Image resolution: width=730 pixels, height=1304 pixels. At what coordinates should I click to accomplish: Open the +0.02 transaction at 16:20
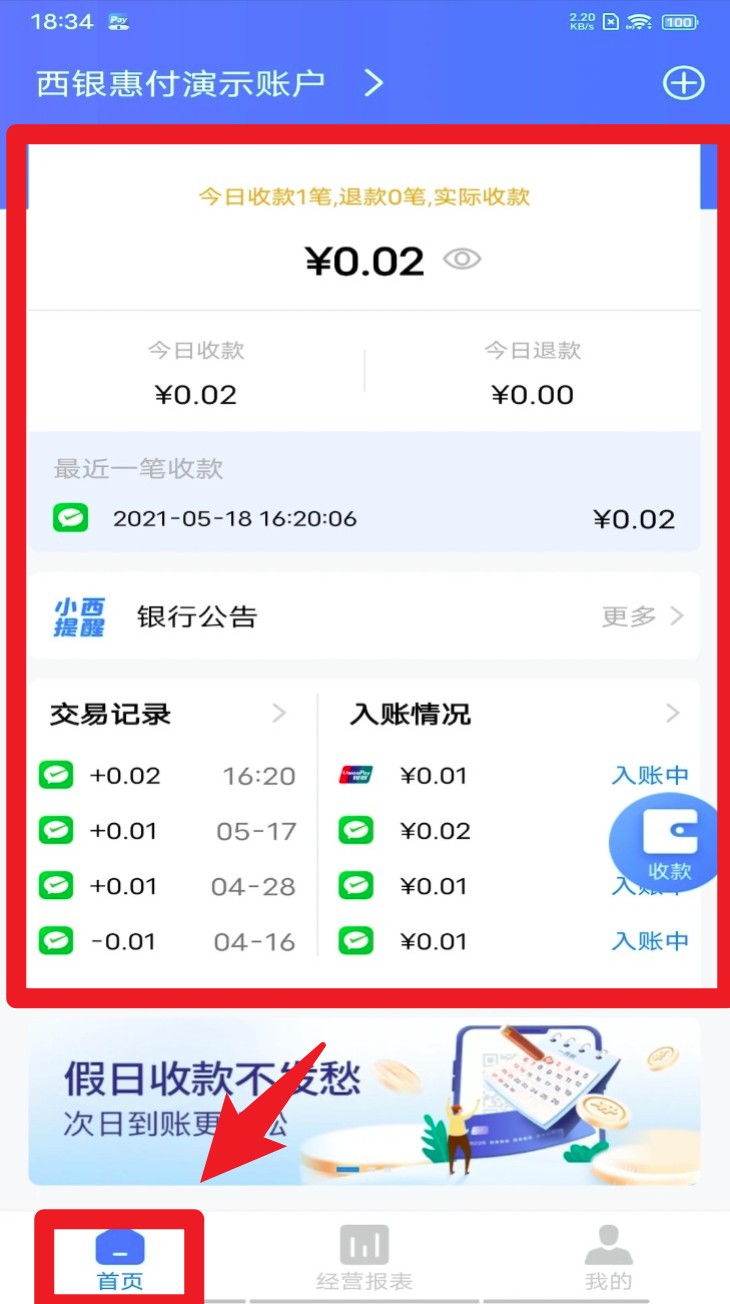tap(168, 776)
